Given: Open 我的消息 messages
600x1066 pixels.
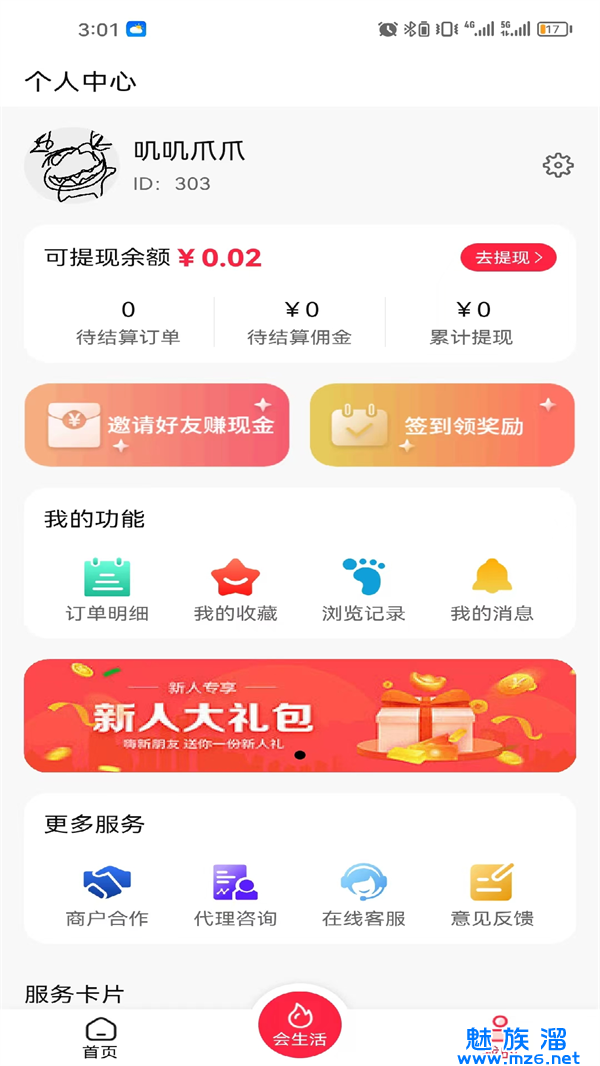Looking at the screenshot, I should [x=492, y=590].
